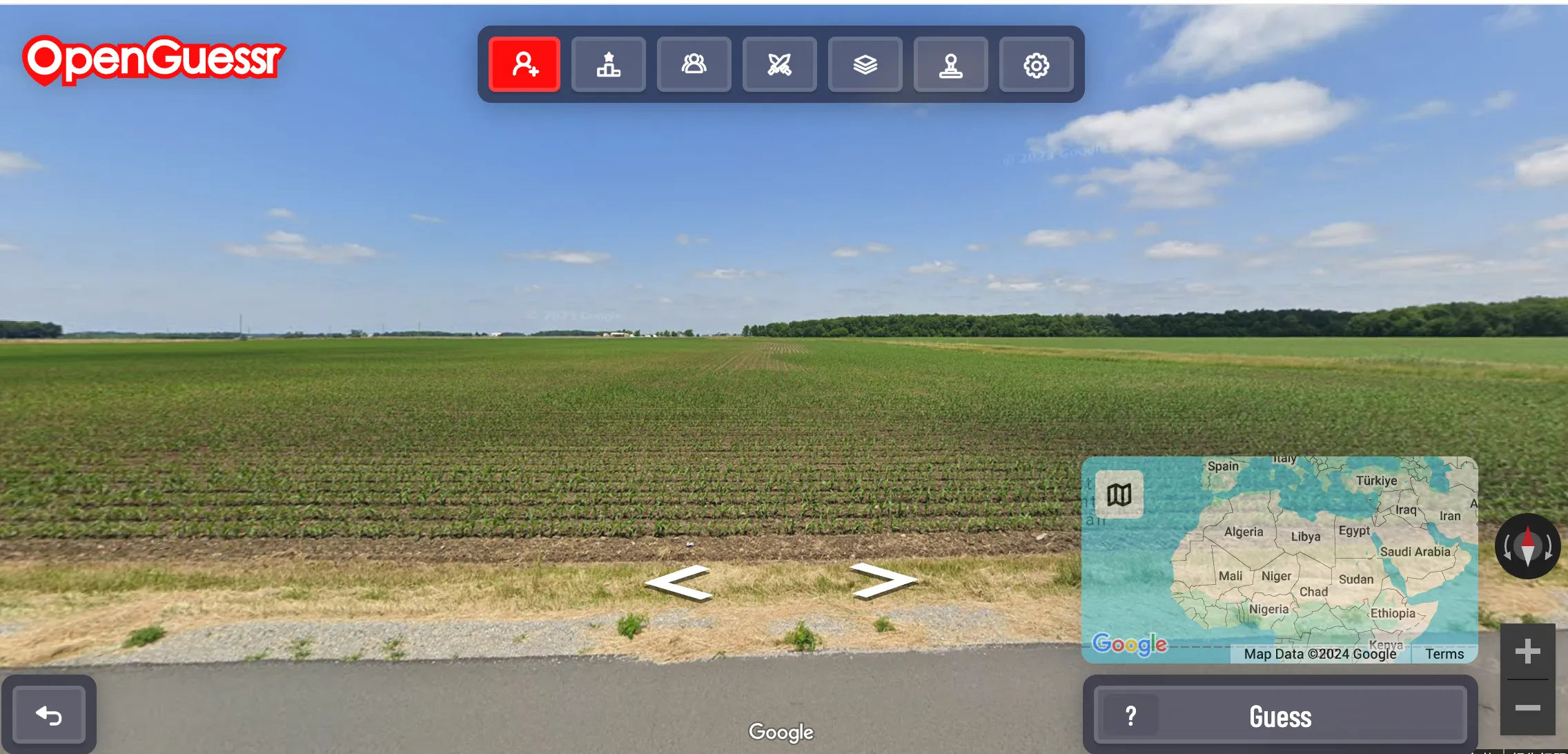Viewport: 1568px width, 754px height.
Task: Tap the question mark hint button
Action: pyautogui.click(x=1130, y=717)
